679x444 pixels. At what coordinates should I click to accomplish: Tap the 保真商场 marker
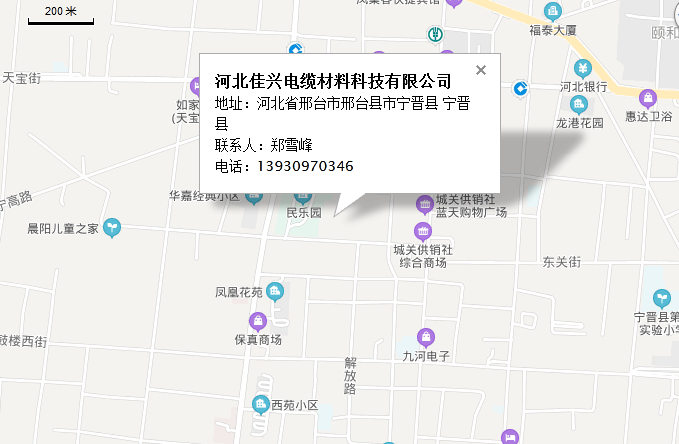[x=258, y=321]
